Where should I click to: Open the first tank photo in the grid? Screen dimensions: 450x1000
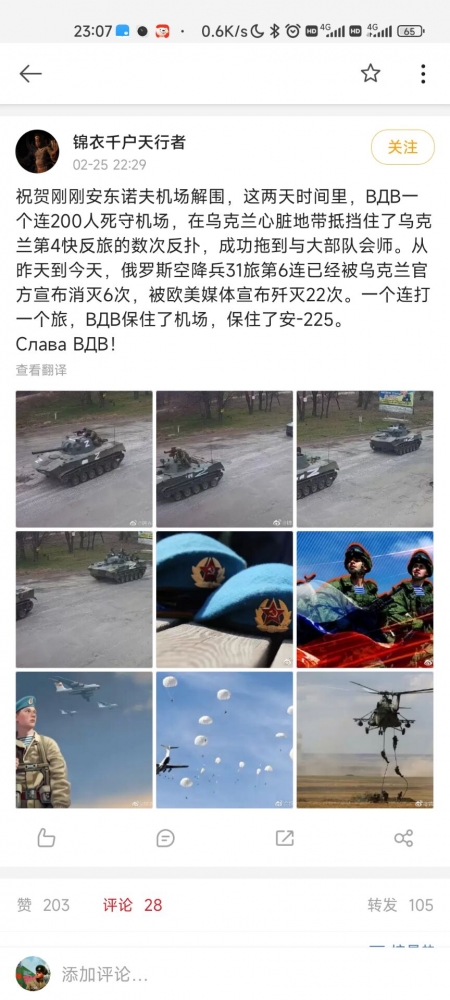(x=84, y=459)
